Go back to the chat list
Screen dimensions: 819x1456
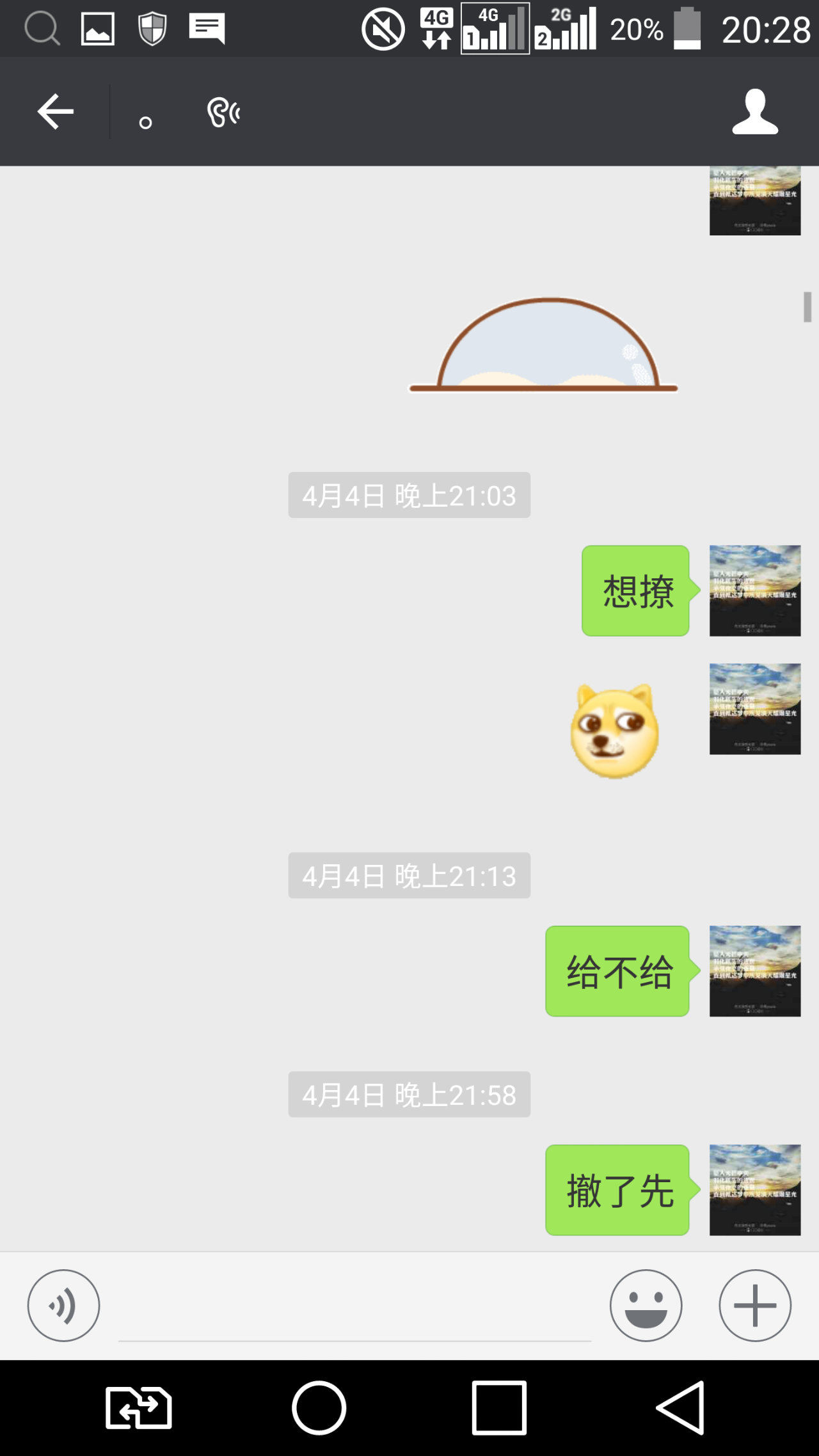[56, 112]
